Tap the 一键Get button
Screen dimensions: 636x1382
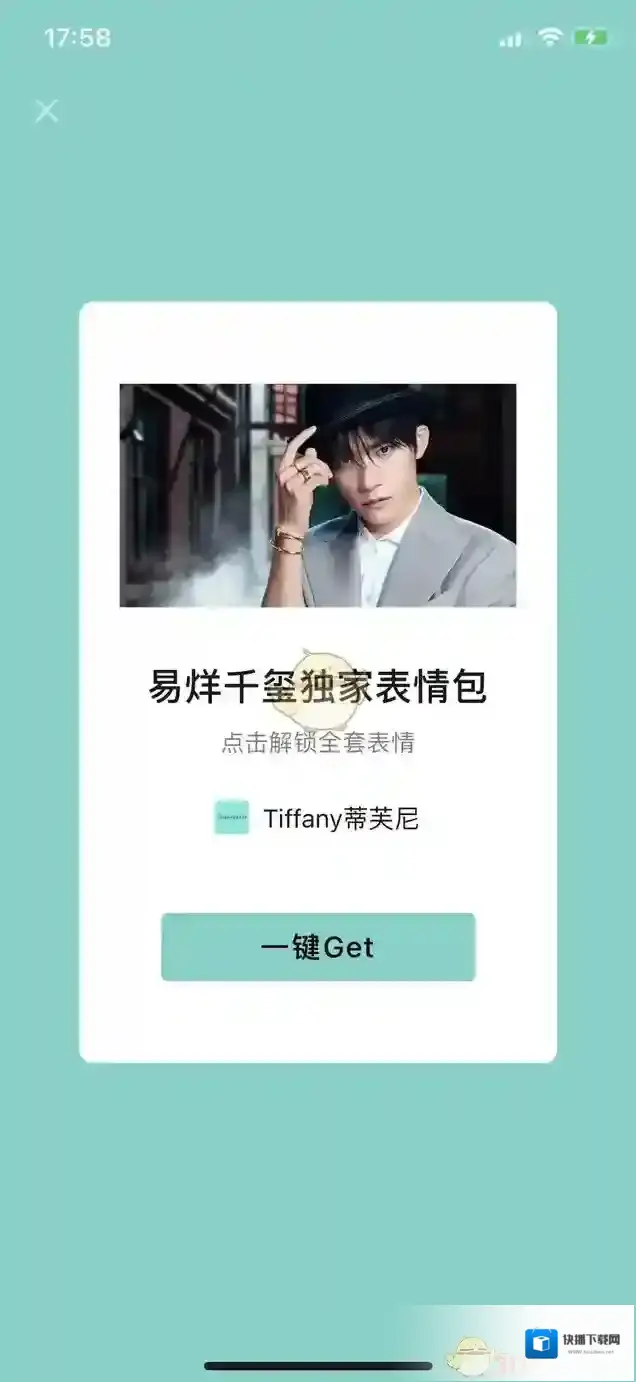pos(318,947)
